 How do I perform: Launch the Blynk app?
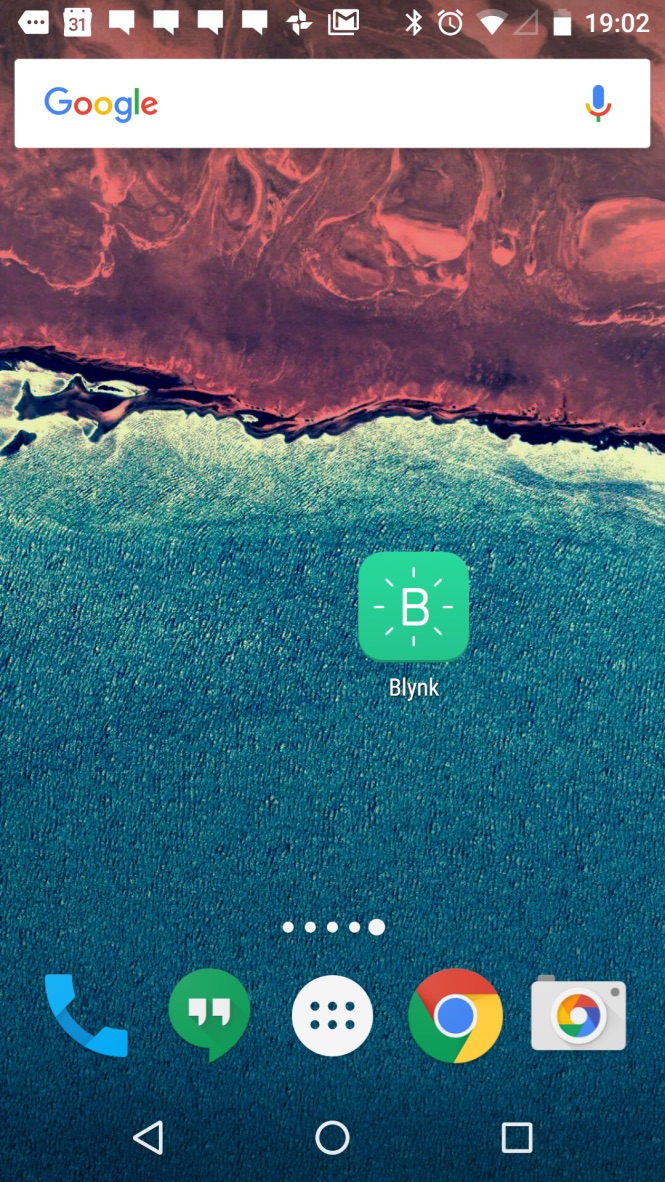click(413, 608)
